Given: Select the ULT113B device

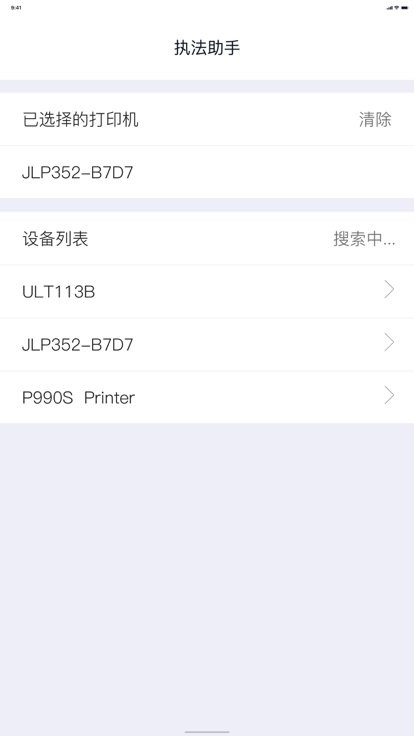Looking at the screenshot, I should click(207, 291).
